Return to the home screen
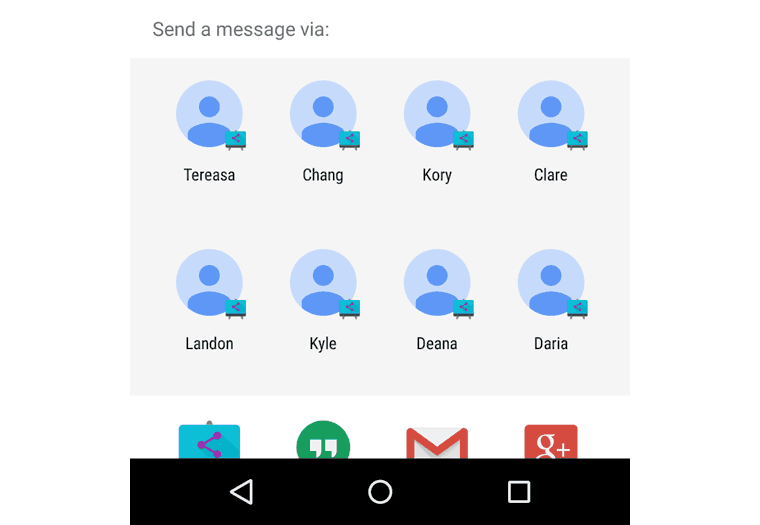Screen dimensions: 760x525 380,491
